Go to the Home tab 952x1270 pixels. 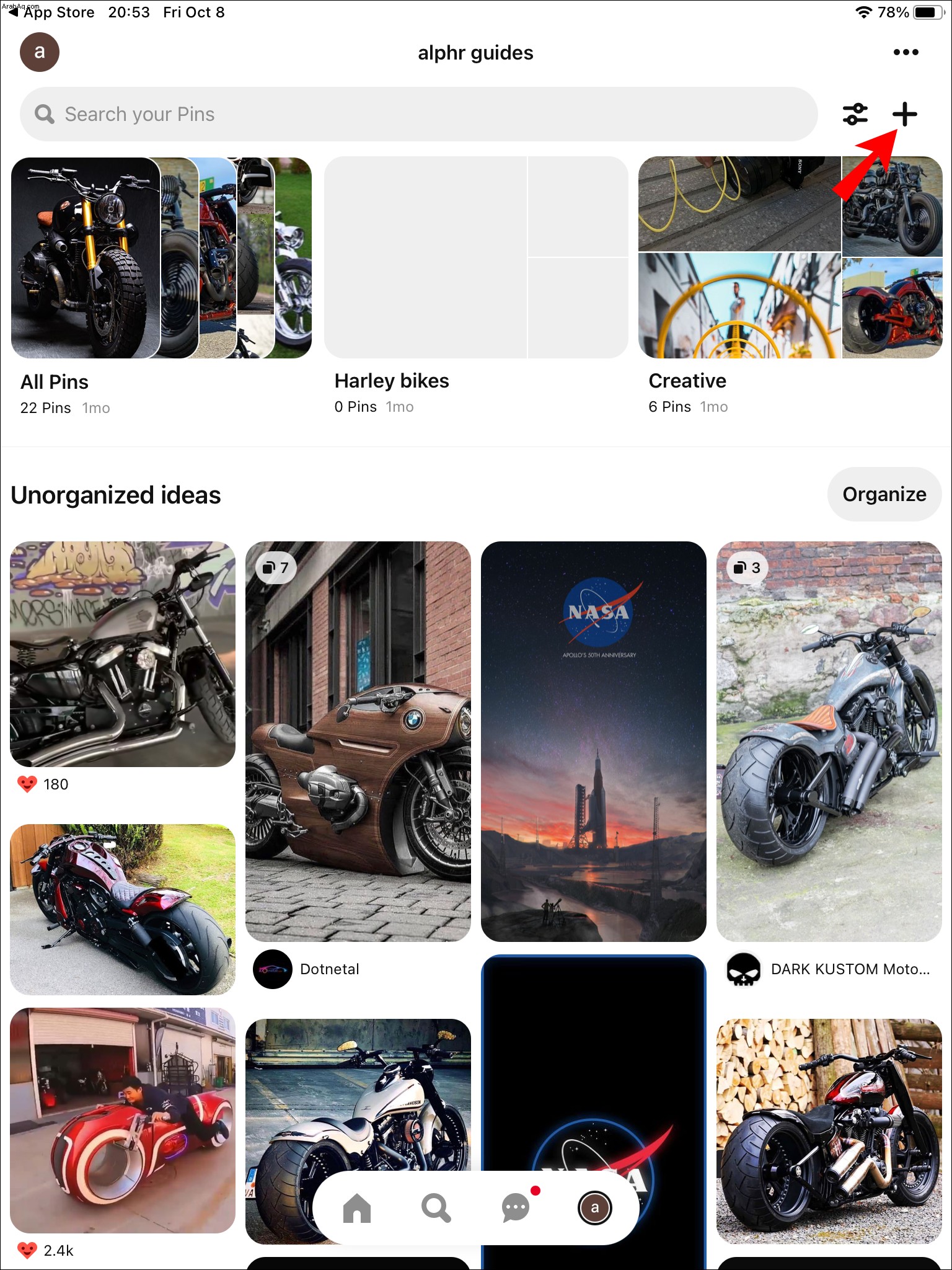(x=357, y=1208)
